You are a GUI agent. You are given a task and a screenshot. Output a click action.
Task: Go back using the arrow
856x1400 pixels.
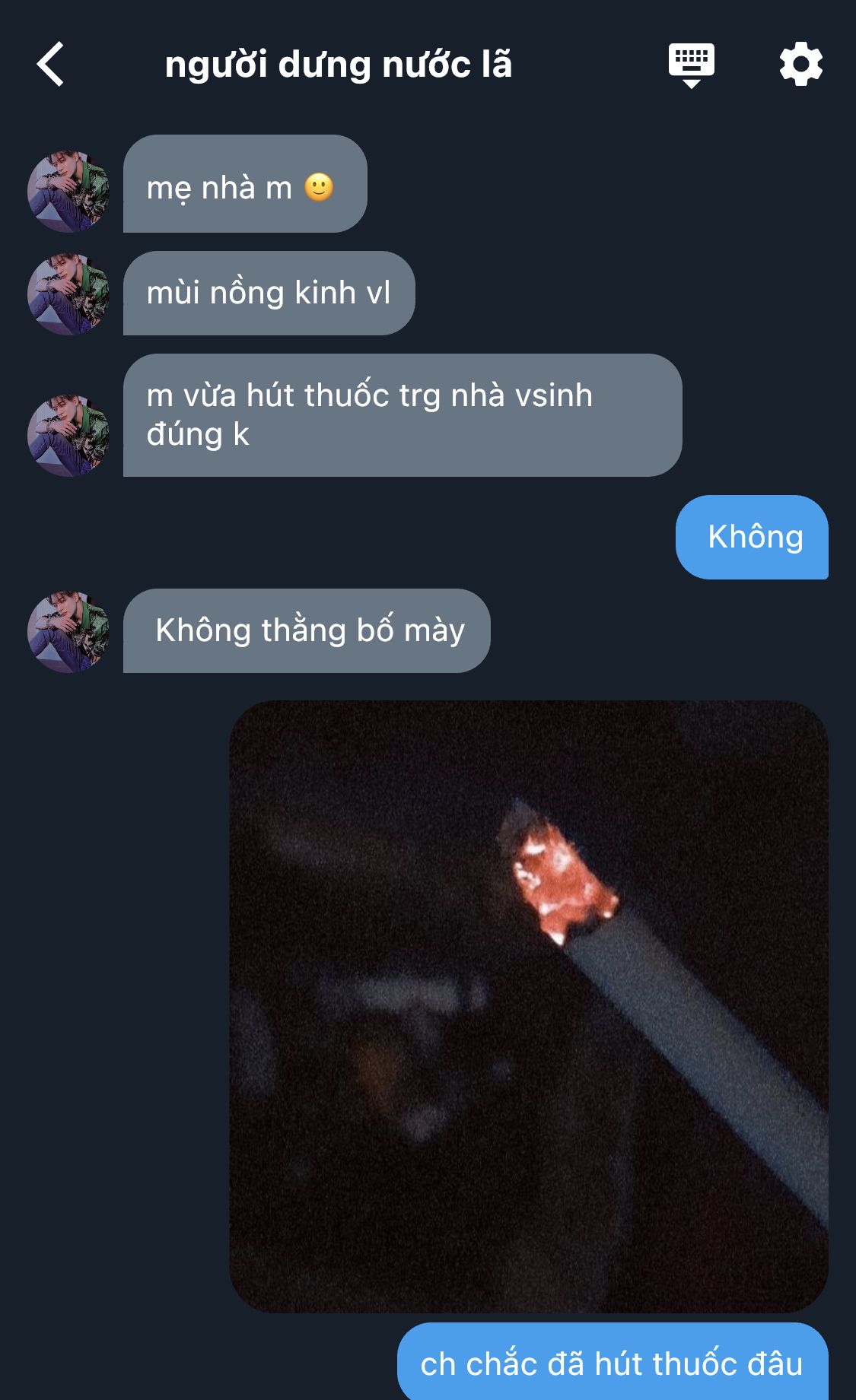pos(50,65)
